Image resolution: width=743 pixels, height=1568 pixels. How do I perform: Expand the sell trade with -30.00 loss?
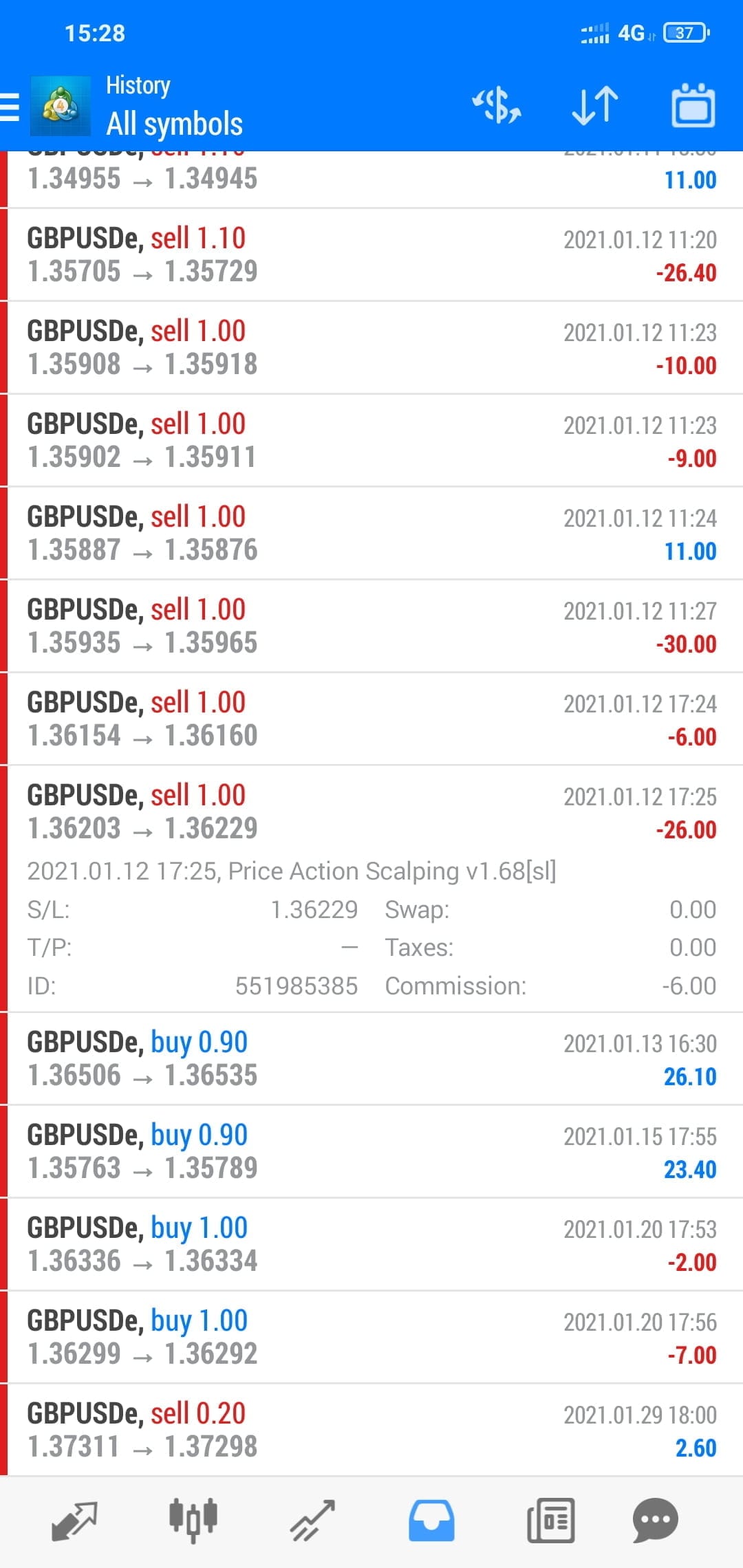pos(371,627)
